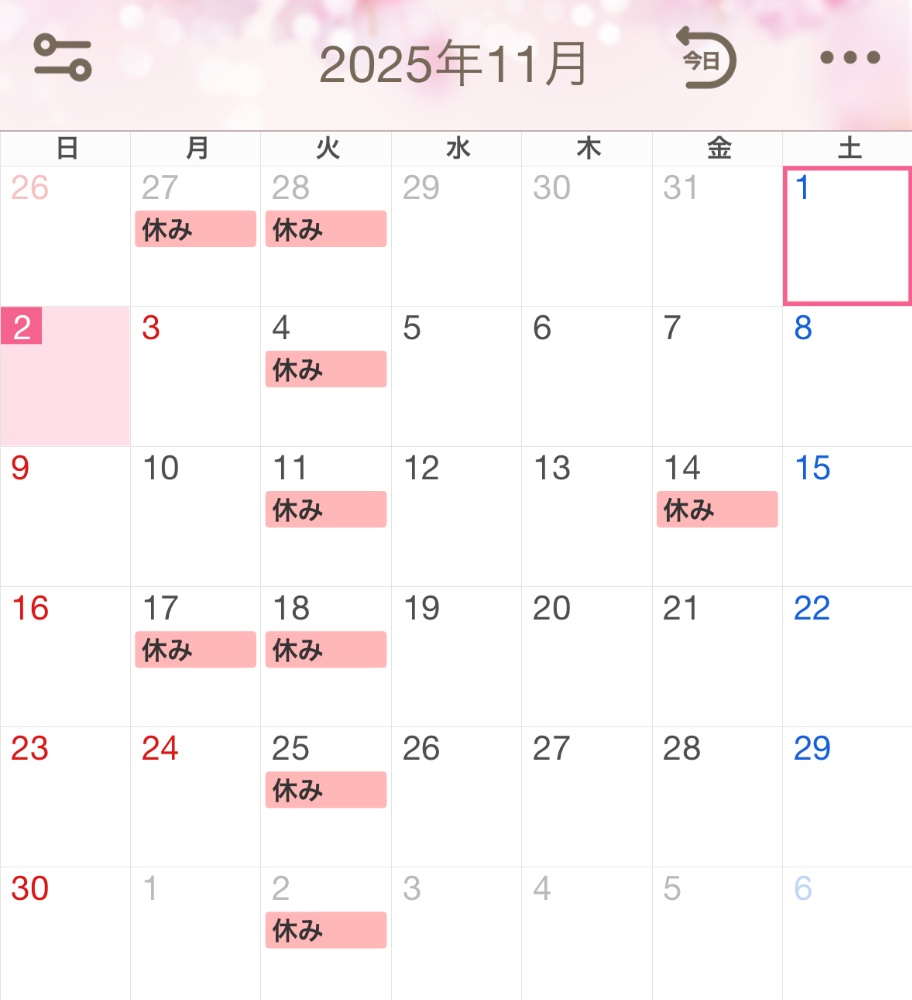Open the 休み event on November 18
This screenshot has height=1000, width=912.
coord(325,649)
